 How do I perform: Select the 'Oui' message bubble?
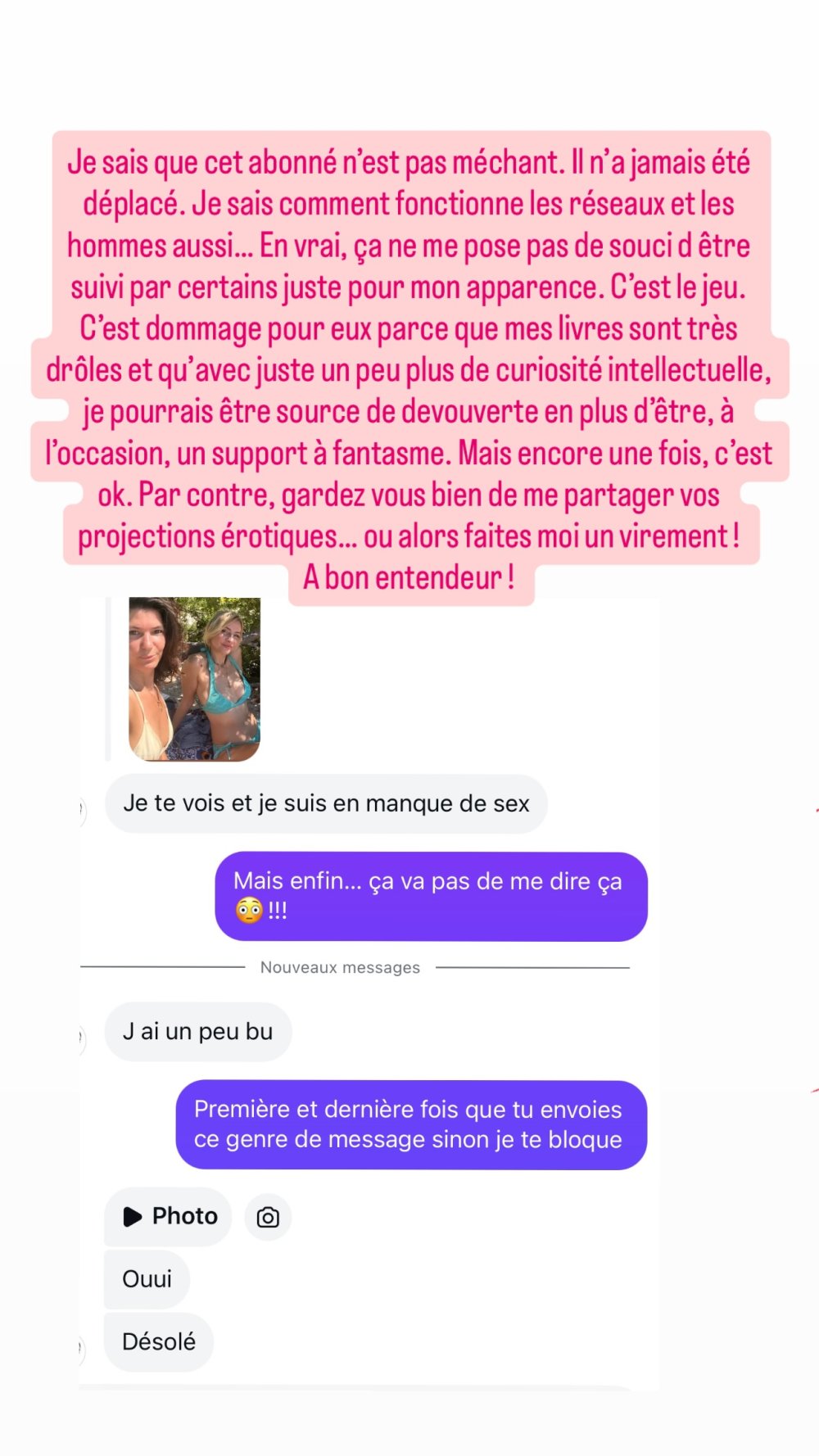pyautogui.click(x=146, y=1278)
